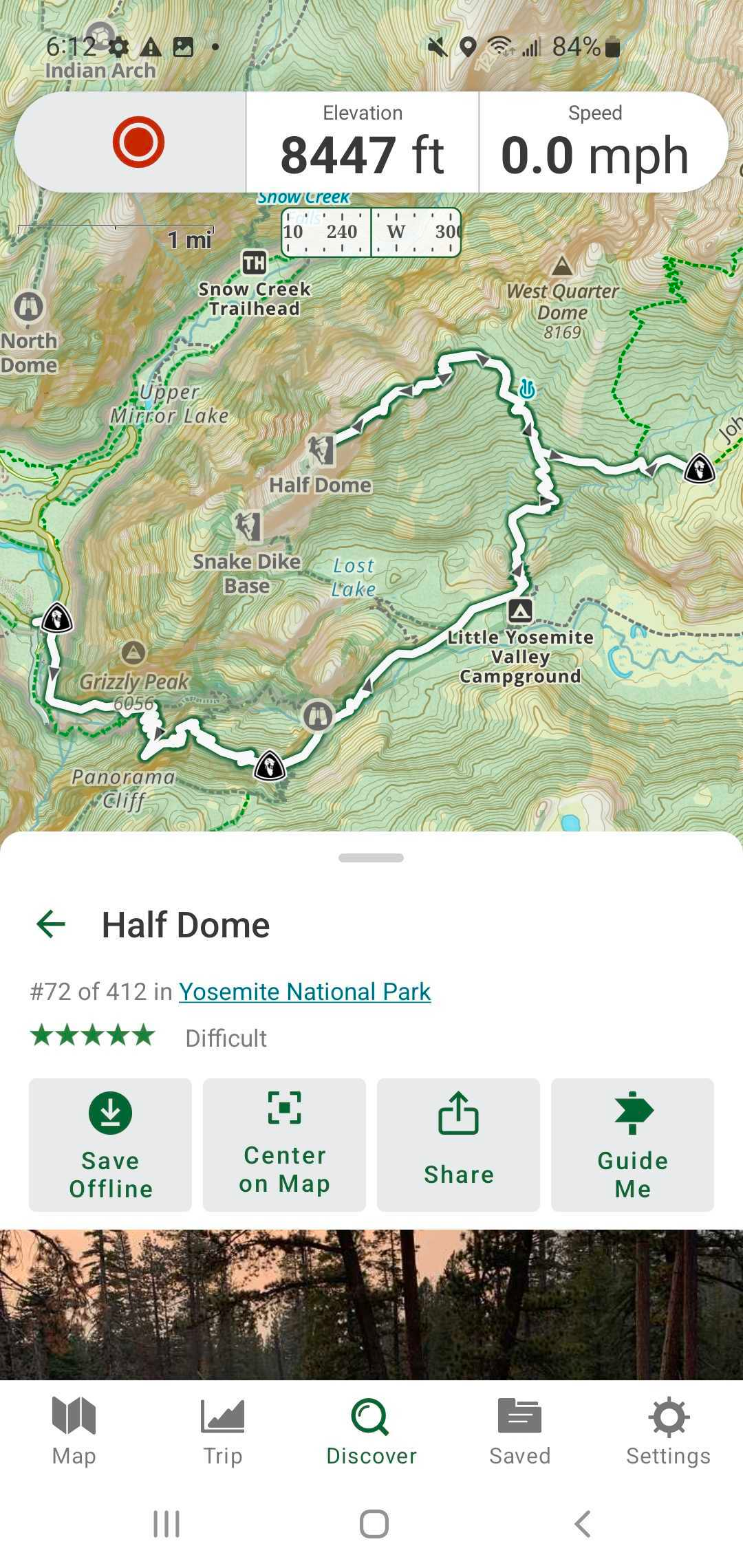Open the Discover tab

[371, 1432]
